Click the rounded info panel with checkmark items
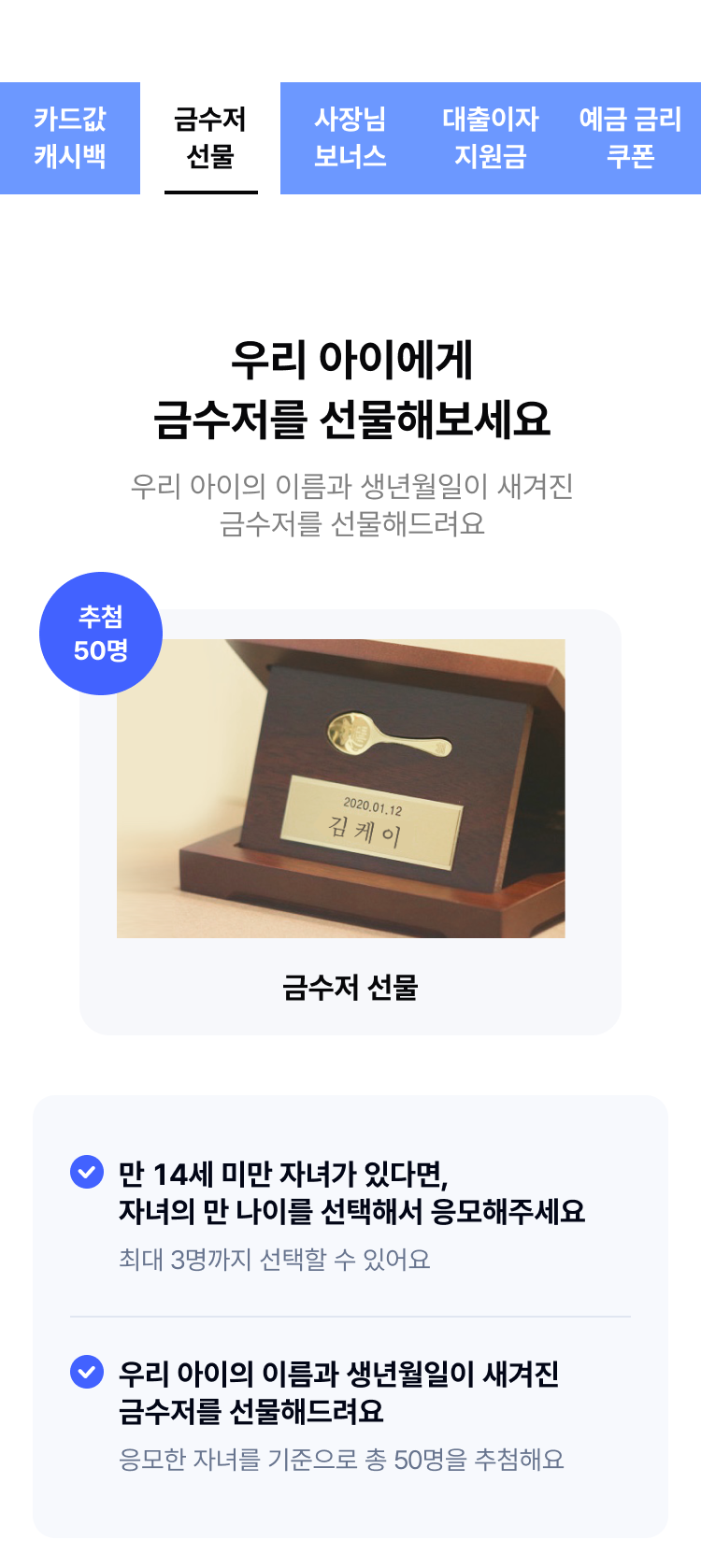Screen dimensions: 701x1568 pyautogui.click(x=350, y=1318)
